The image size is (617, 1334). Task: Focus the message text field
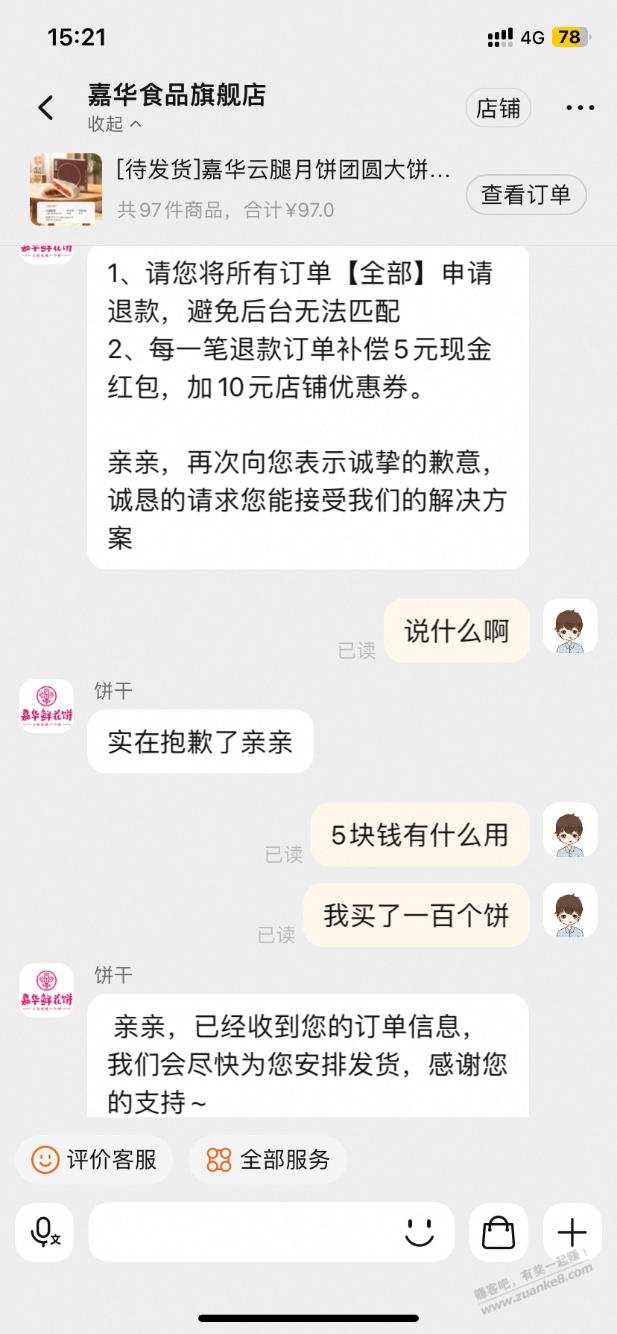(x=240, y=1232)
